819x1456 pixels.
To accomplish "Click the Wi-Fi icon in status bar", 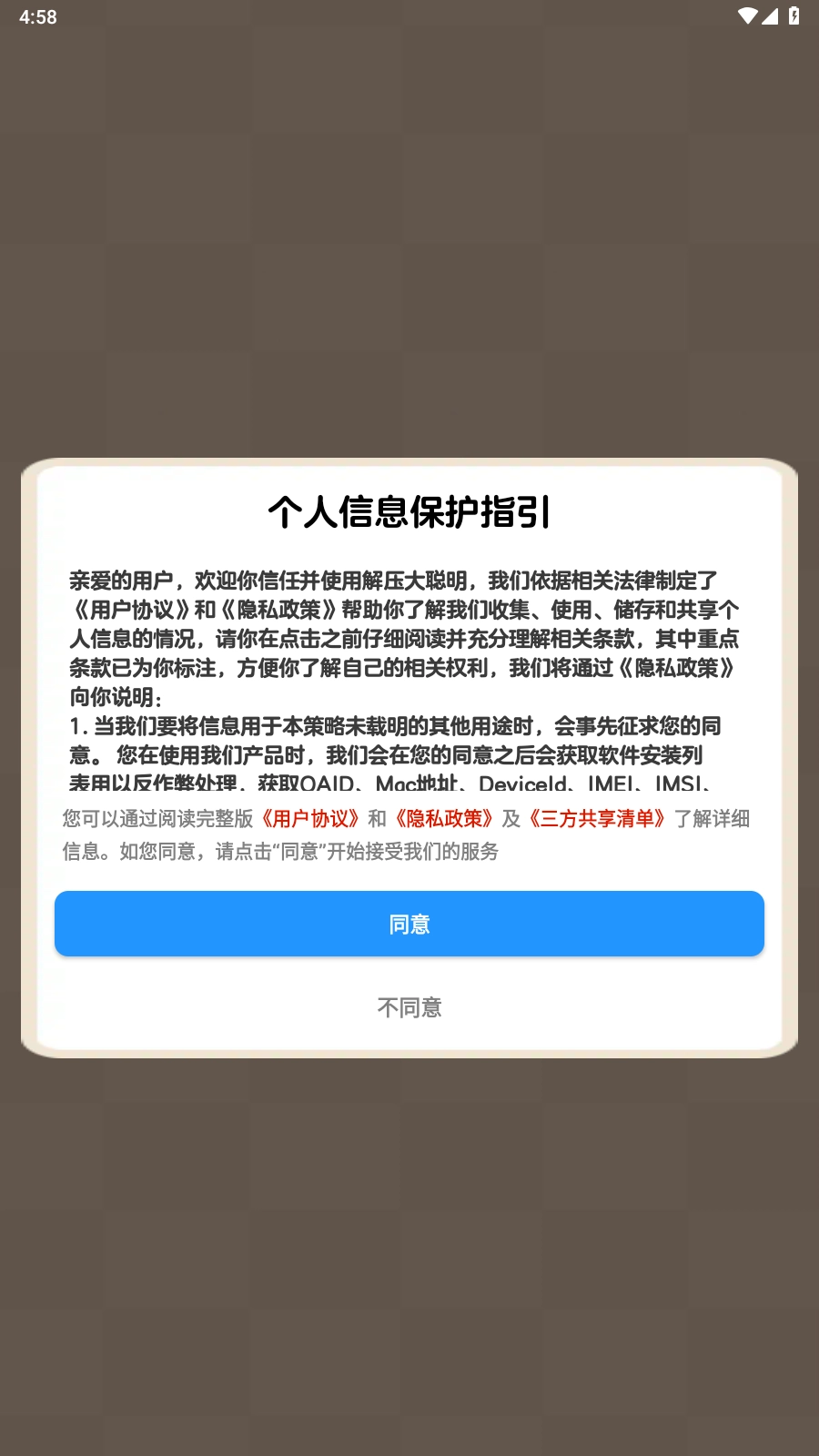I will 749,15.
